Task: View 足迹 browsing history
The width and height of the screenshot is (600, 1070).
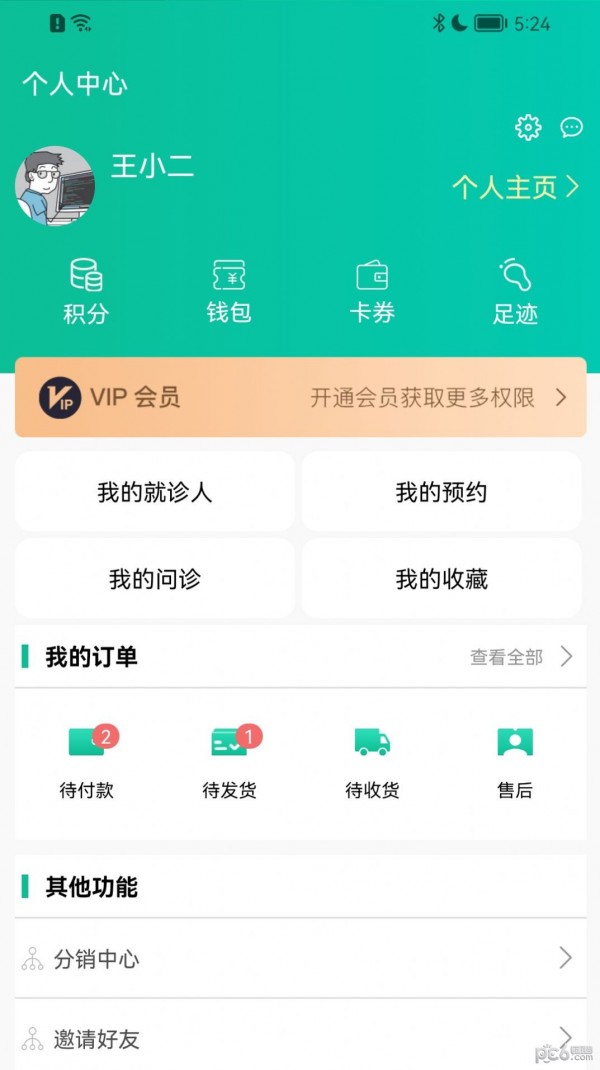Action: (515, 292)
